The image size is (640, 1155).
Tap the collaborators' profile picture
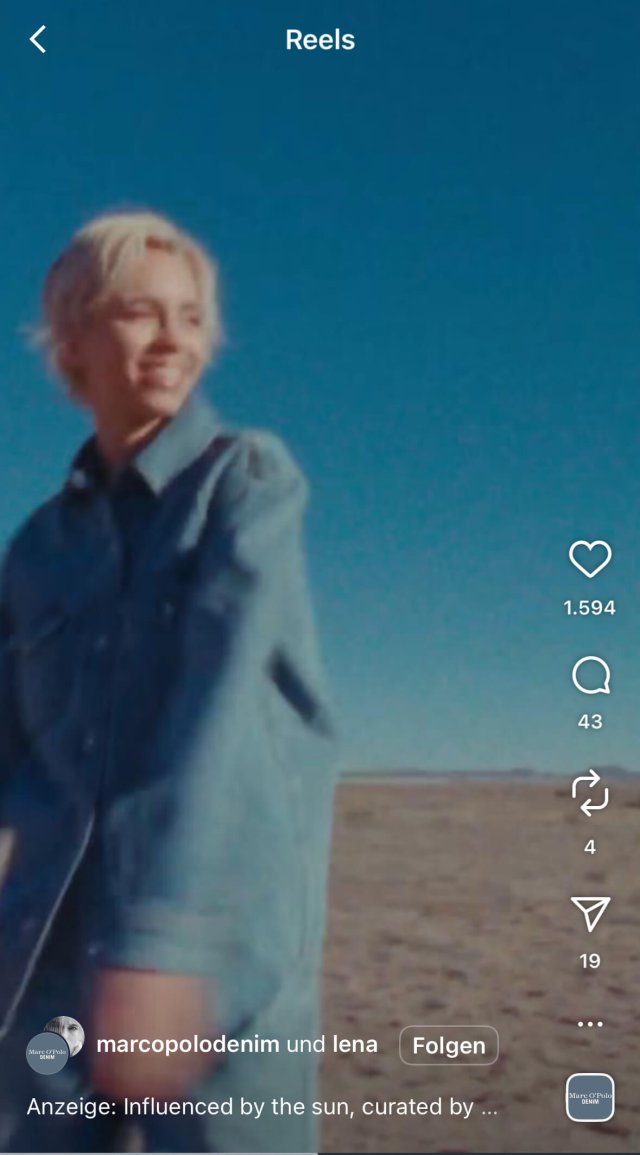(54, 1045)
